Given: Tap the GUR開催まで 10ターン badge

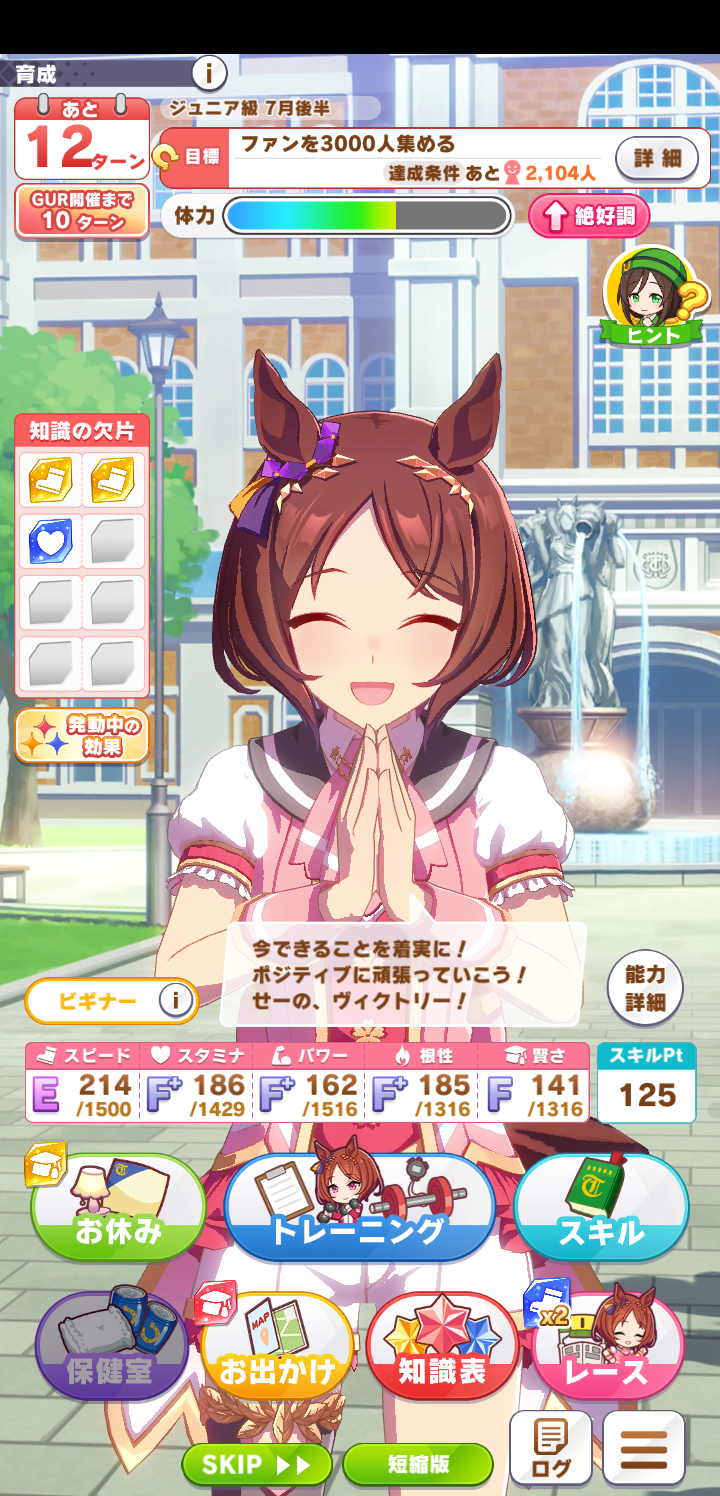Looking at the screenshot, I should click(82, 211).
